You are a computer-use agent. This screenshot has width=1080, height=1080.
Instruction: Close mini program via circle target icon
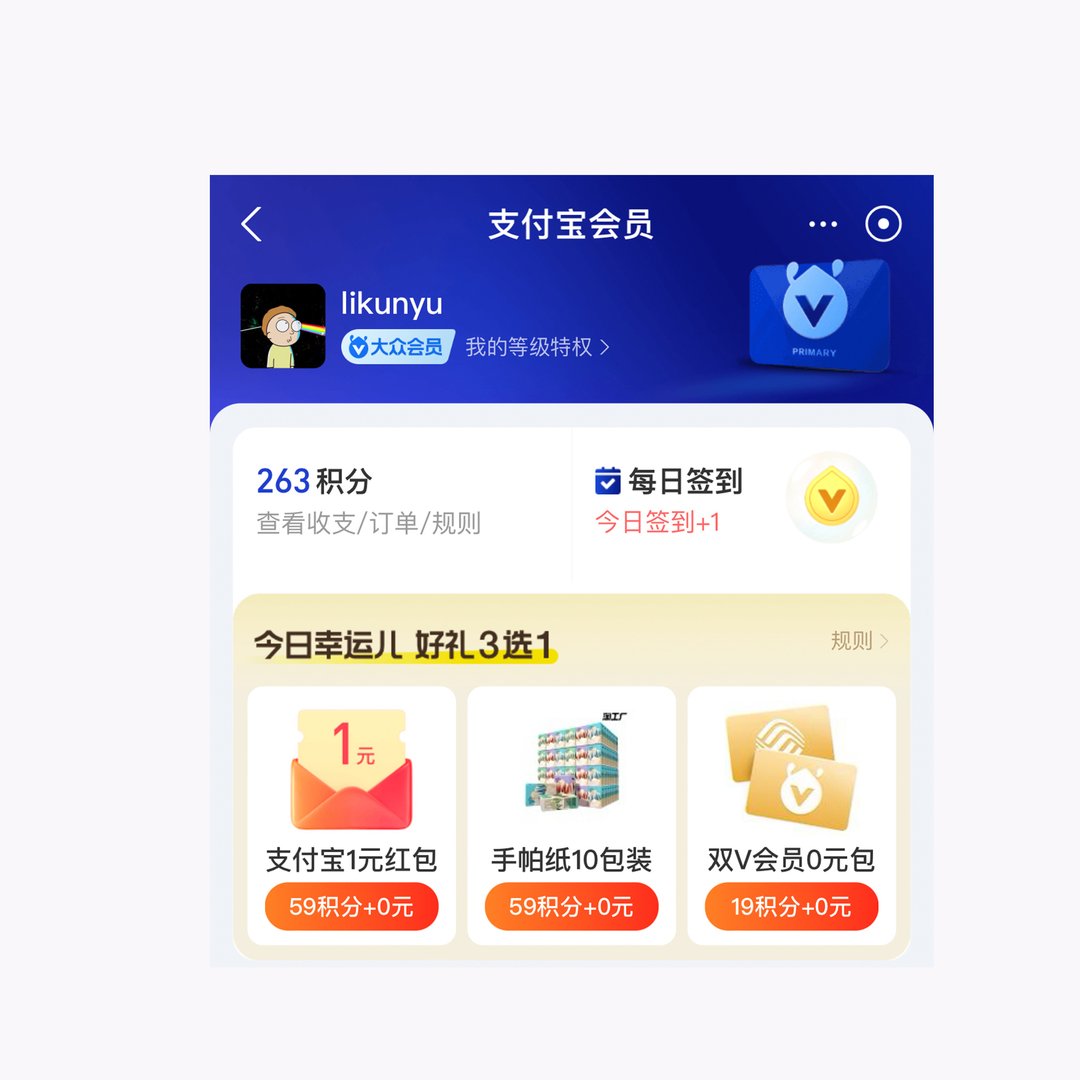(x=883, y=224)
